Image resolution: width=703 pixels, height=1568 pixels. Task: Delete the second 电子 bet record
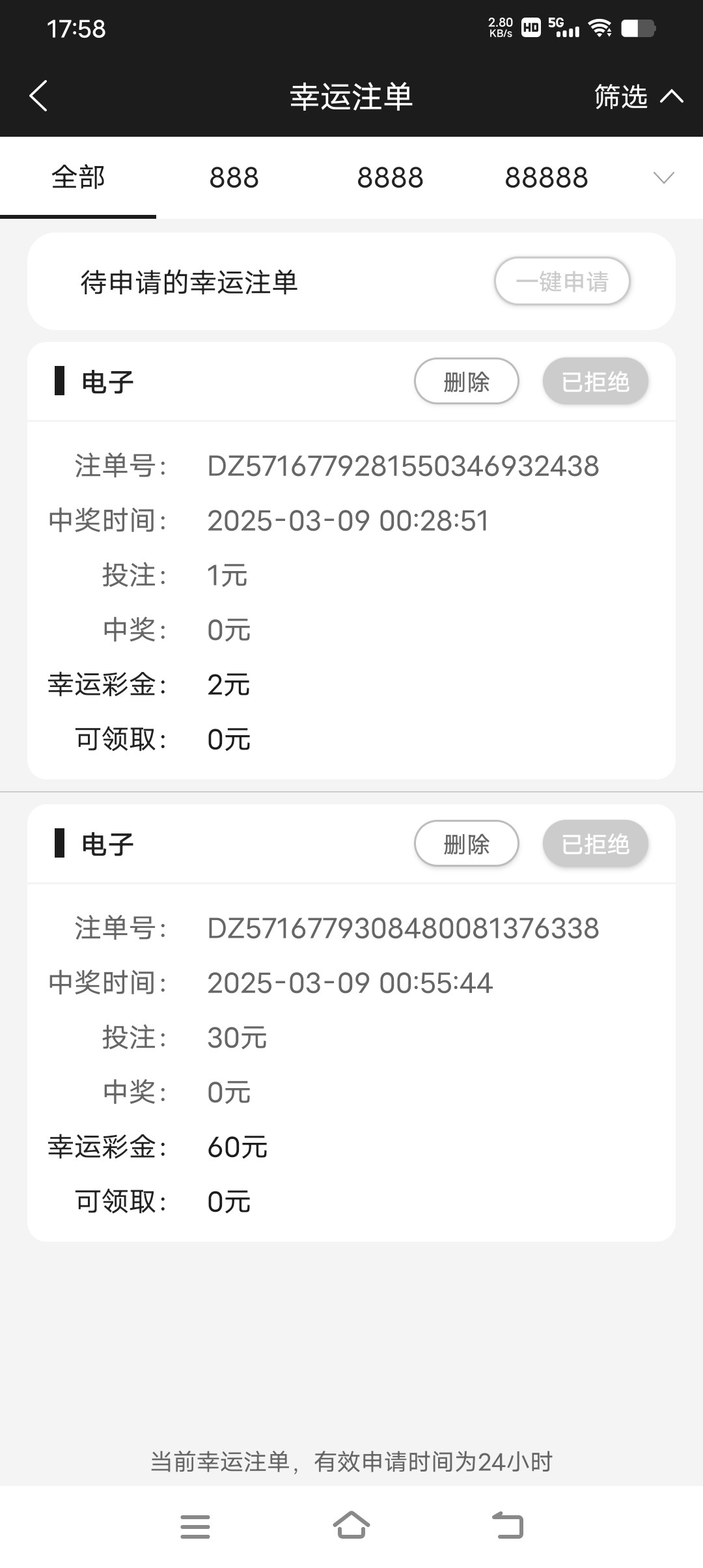(x=466, y=843)
